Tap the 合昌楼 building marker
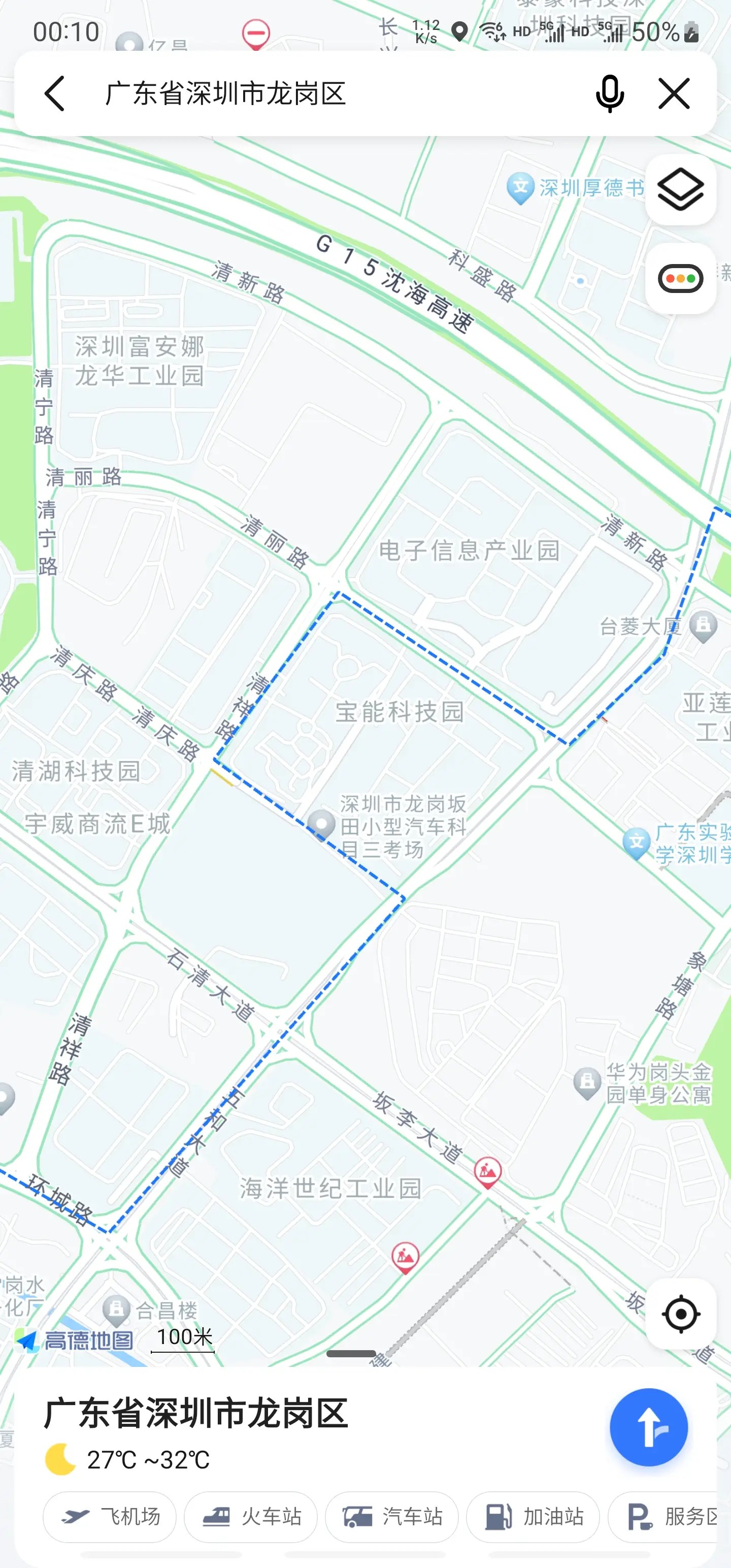Screen dimensions: 731x1568 [x=116, y=1310]
